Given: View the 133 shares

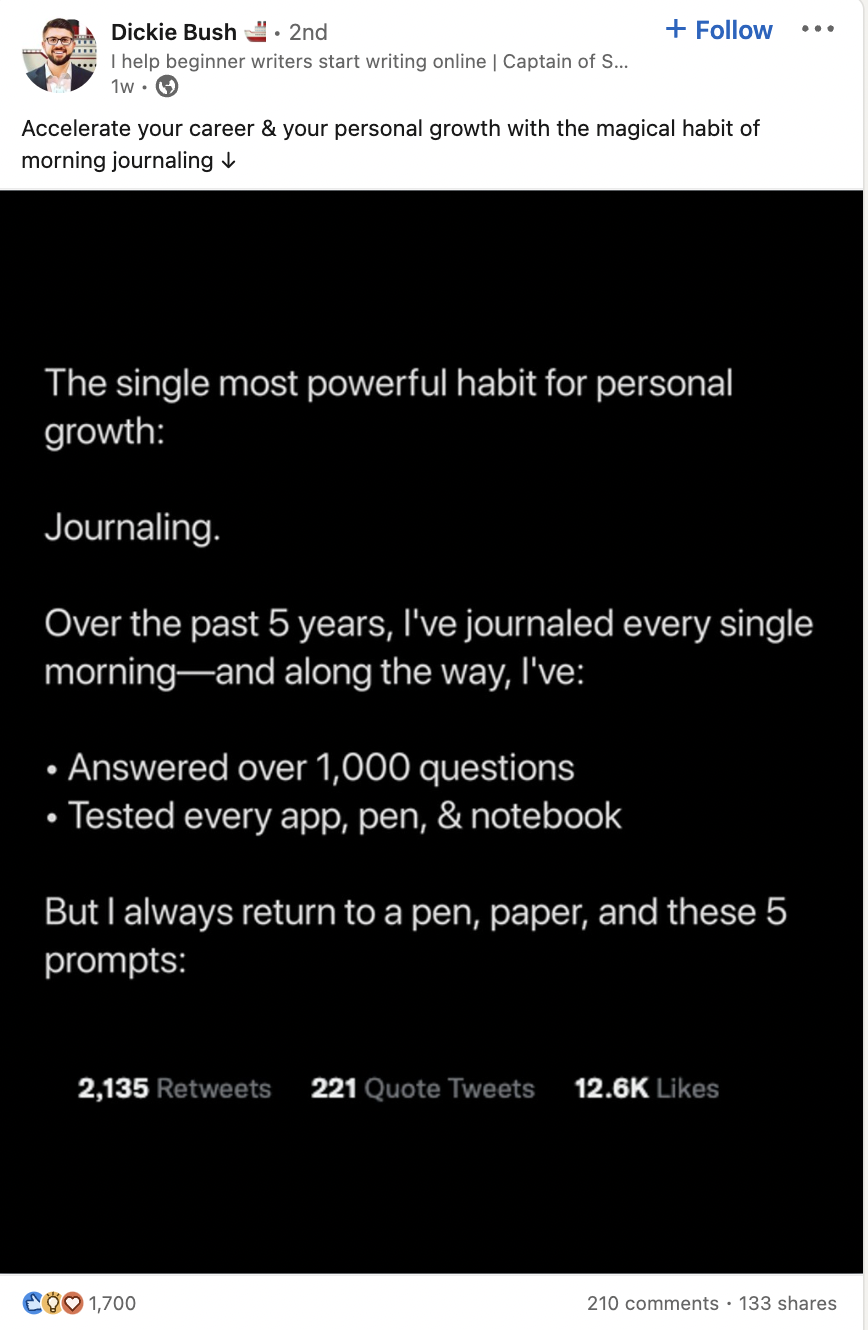Looking at the screenshot, I should click(788, 1303).
